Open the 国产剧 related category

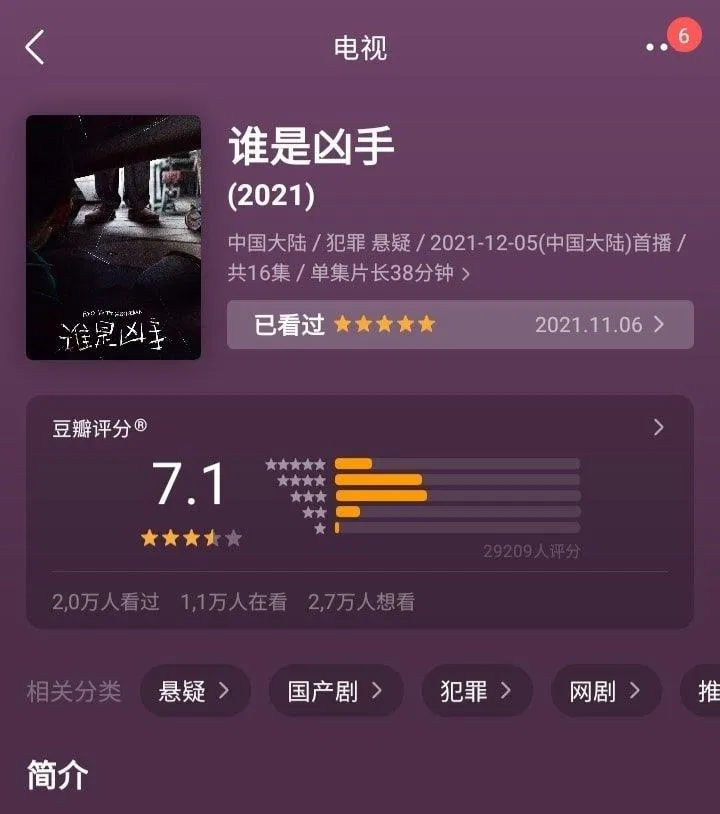pyautogui.click(x=336, y=690)
